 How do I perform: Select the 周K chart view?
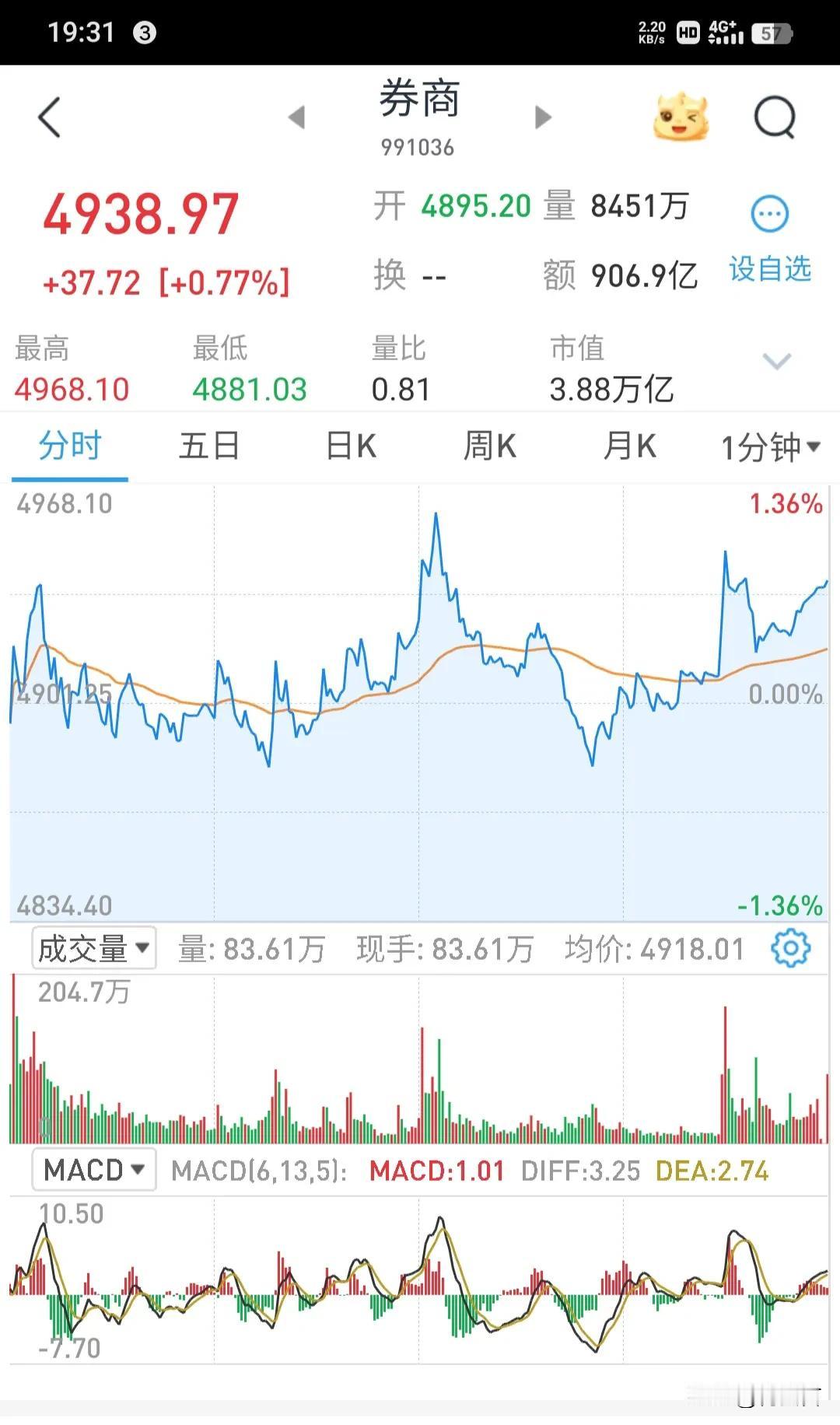[490, 447]
